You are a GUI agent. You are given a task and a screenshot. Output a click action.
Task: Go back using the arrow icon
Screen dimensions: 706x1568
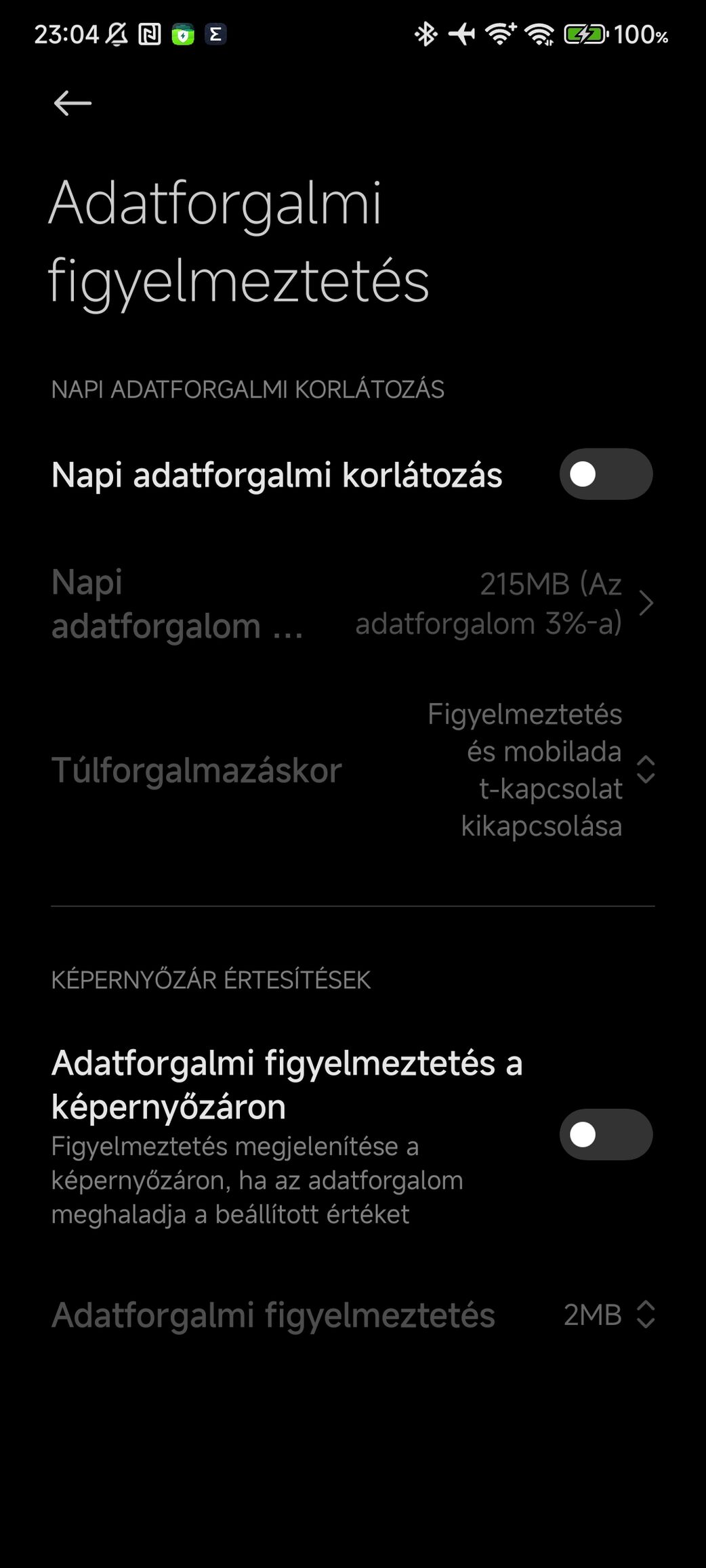pyautogui.click(x=72, y=103)
